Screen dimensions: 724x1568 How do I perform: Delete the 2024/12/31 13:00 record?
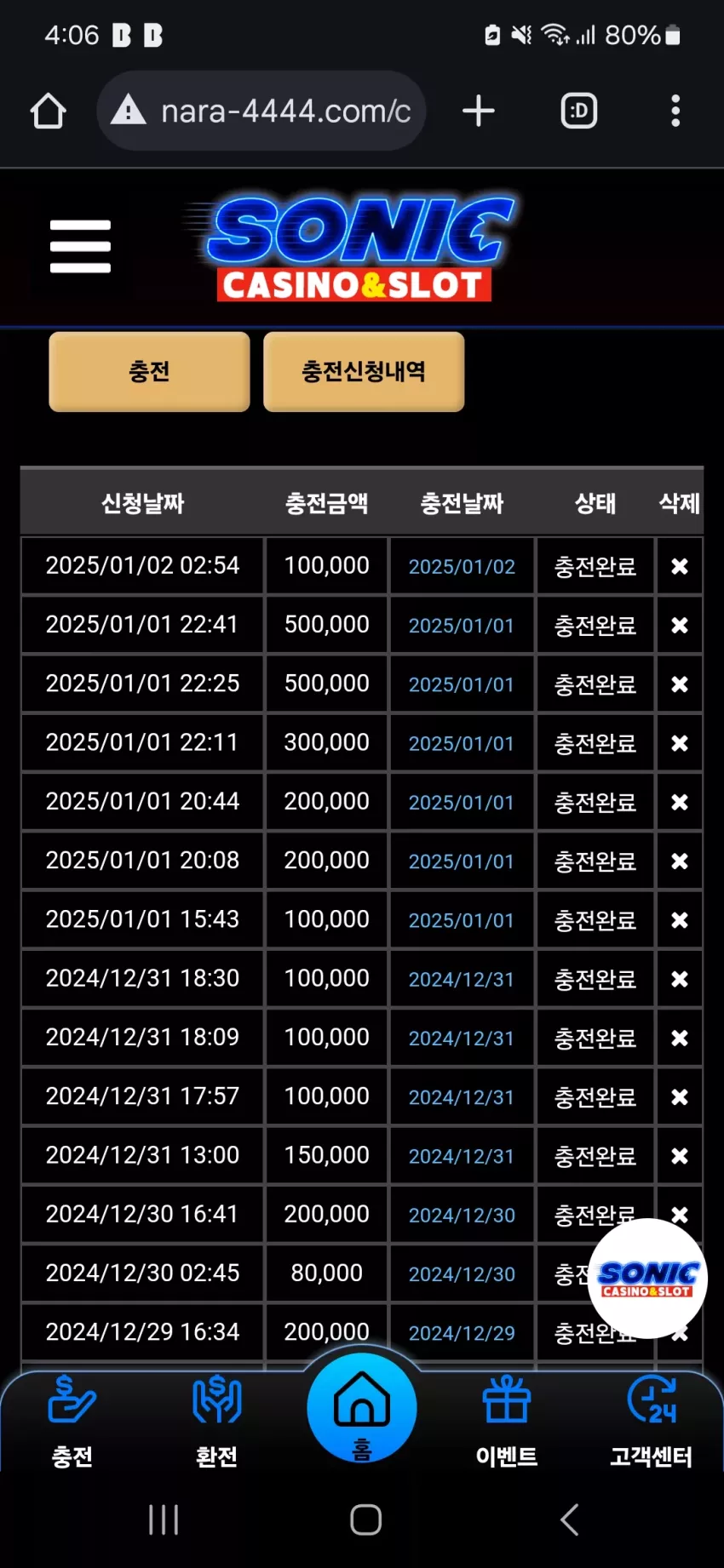coord(679,1155)
